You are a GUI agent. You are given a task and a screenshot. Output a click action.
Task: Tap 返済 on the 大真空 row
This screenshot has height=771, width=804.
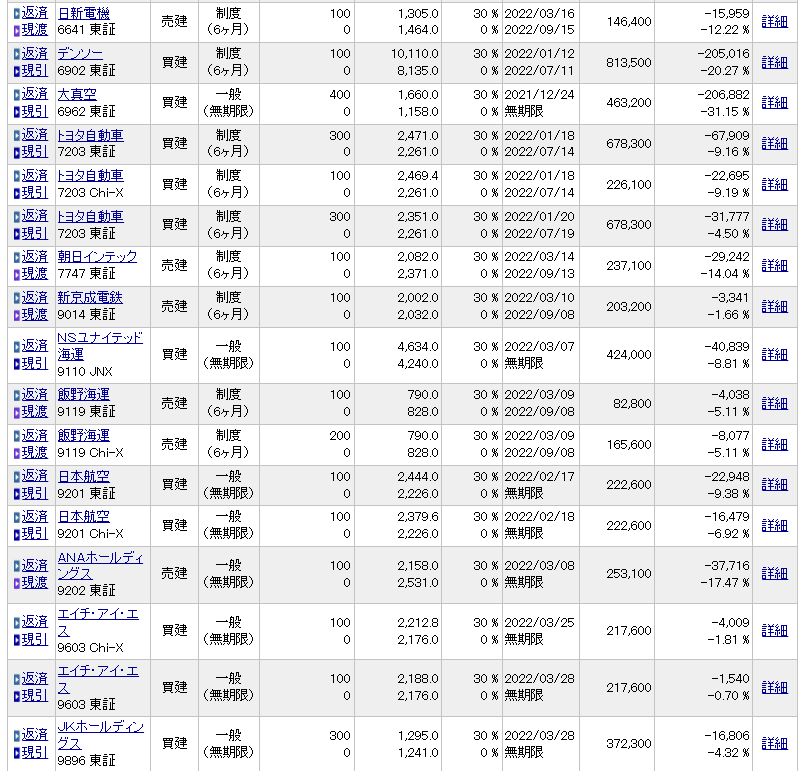pos(34,95)
